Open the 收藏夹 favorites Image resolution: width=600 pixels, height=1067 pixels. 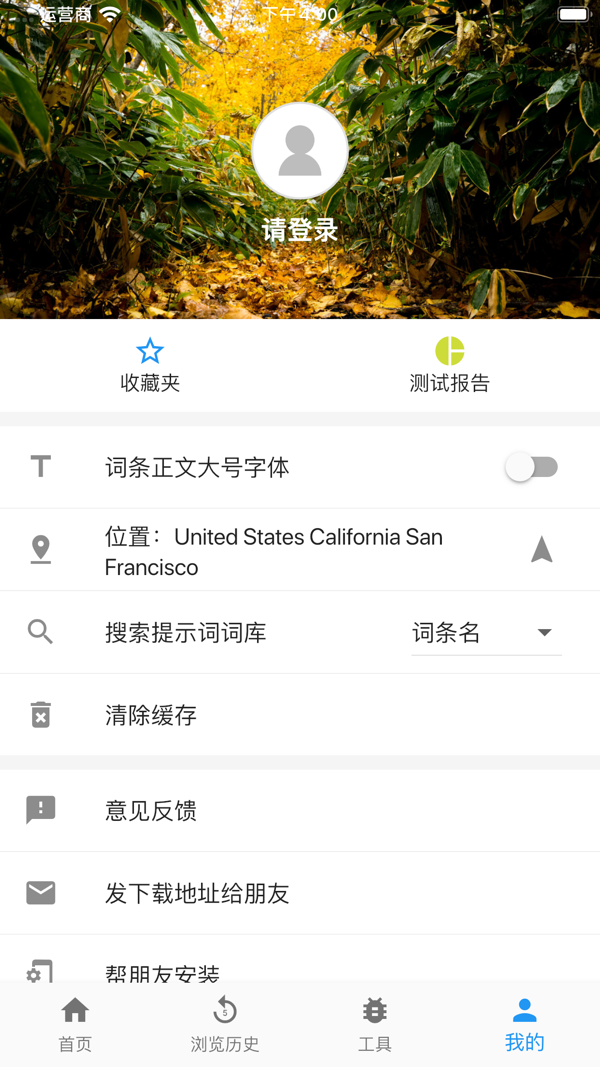tap(150, 365)
